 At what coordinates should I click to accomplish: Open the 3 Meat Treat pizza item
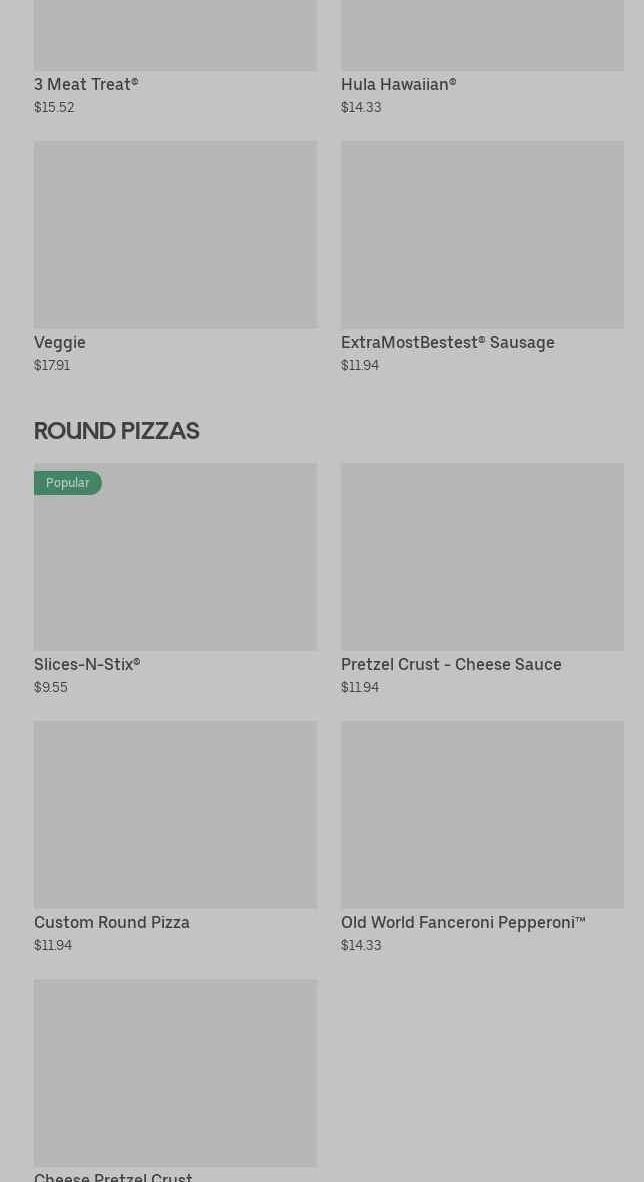[86, 85]
